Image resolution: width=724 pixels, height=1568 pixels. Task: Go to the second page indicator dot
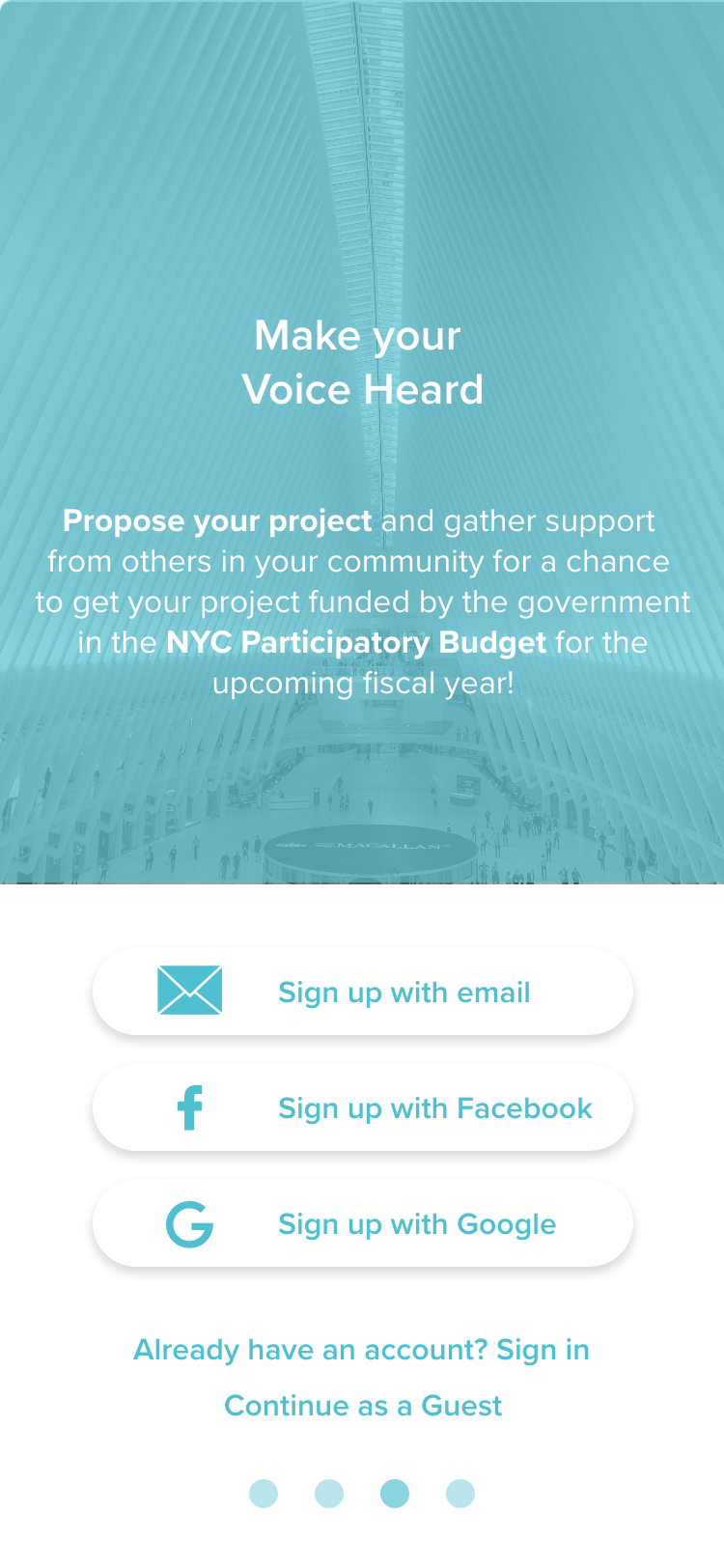point(329,1494)
